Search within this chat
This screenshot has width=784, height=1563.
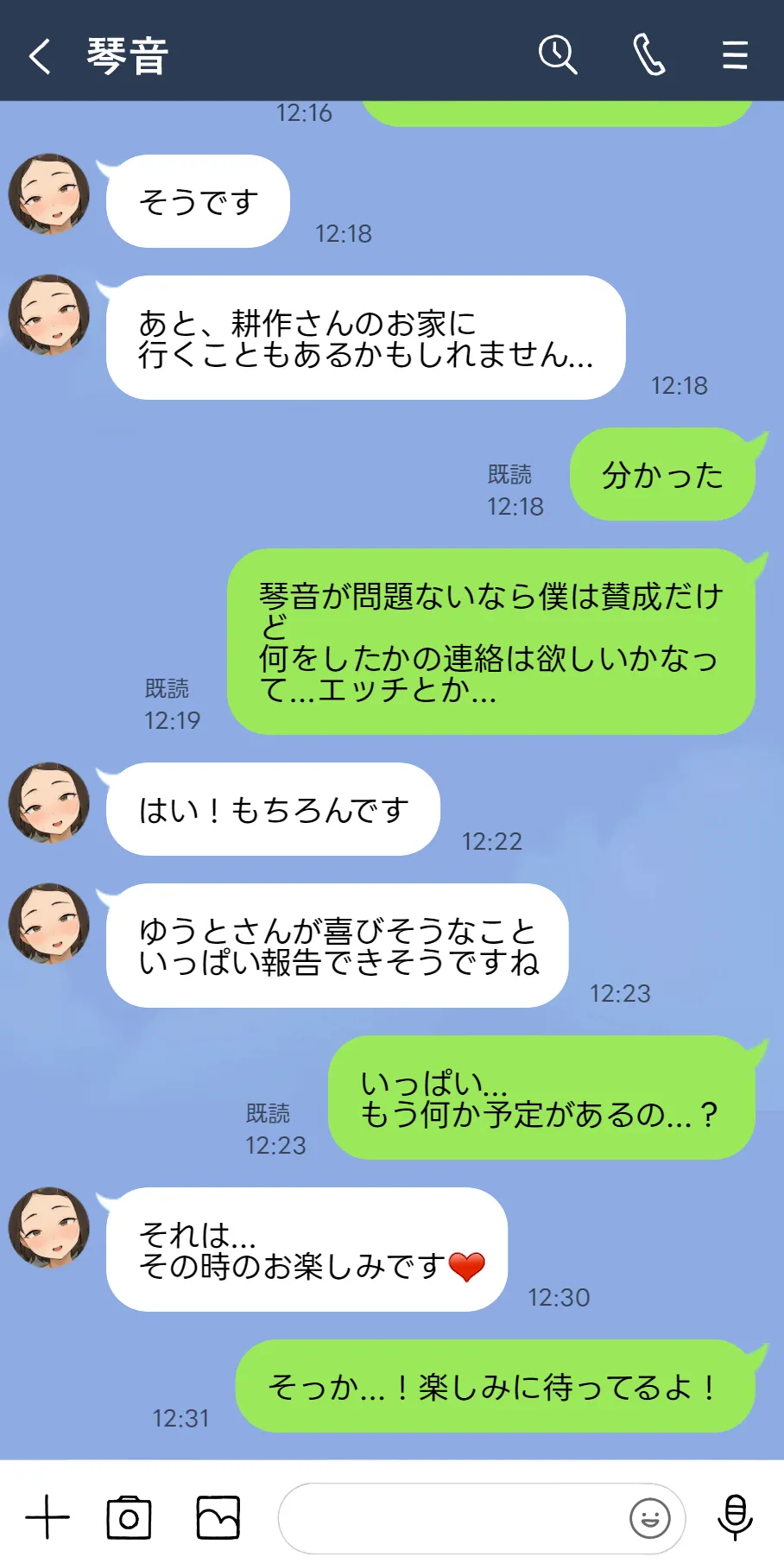point(557,55)
